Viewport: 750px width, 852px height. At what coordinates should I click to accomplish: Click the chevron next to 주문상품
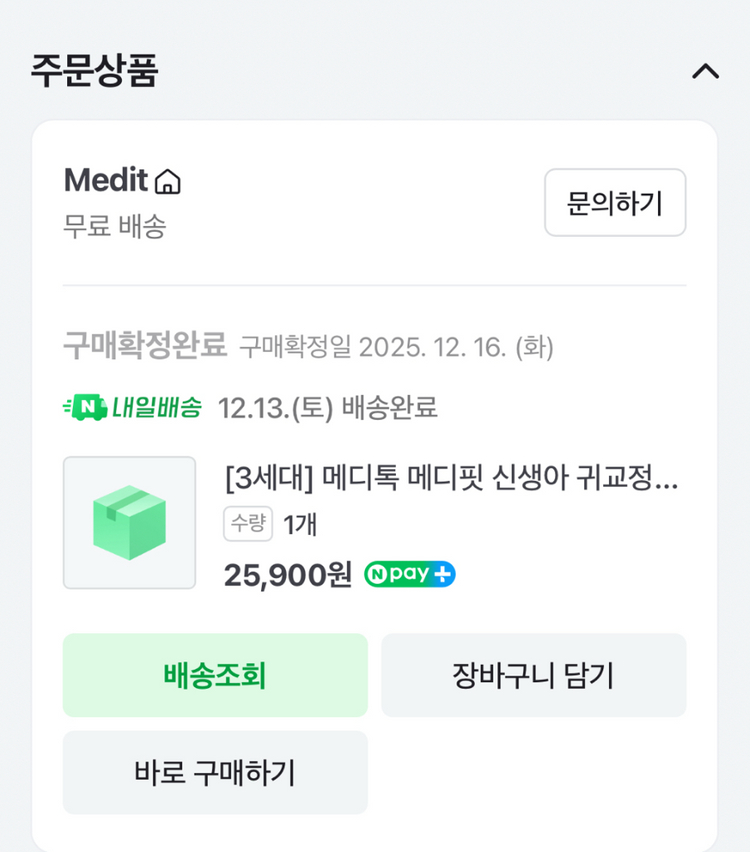click(x=707, y=70)
